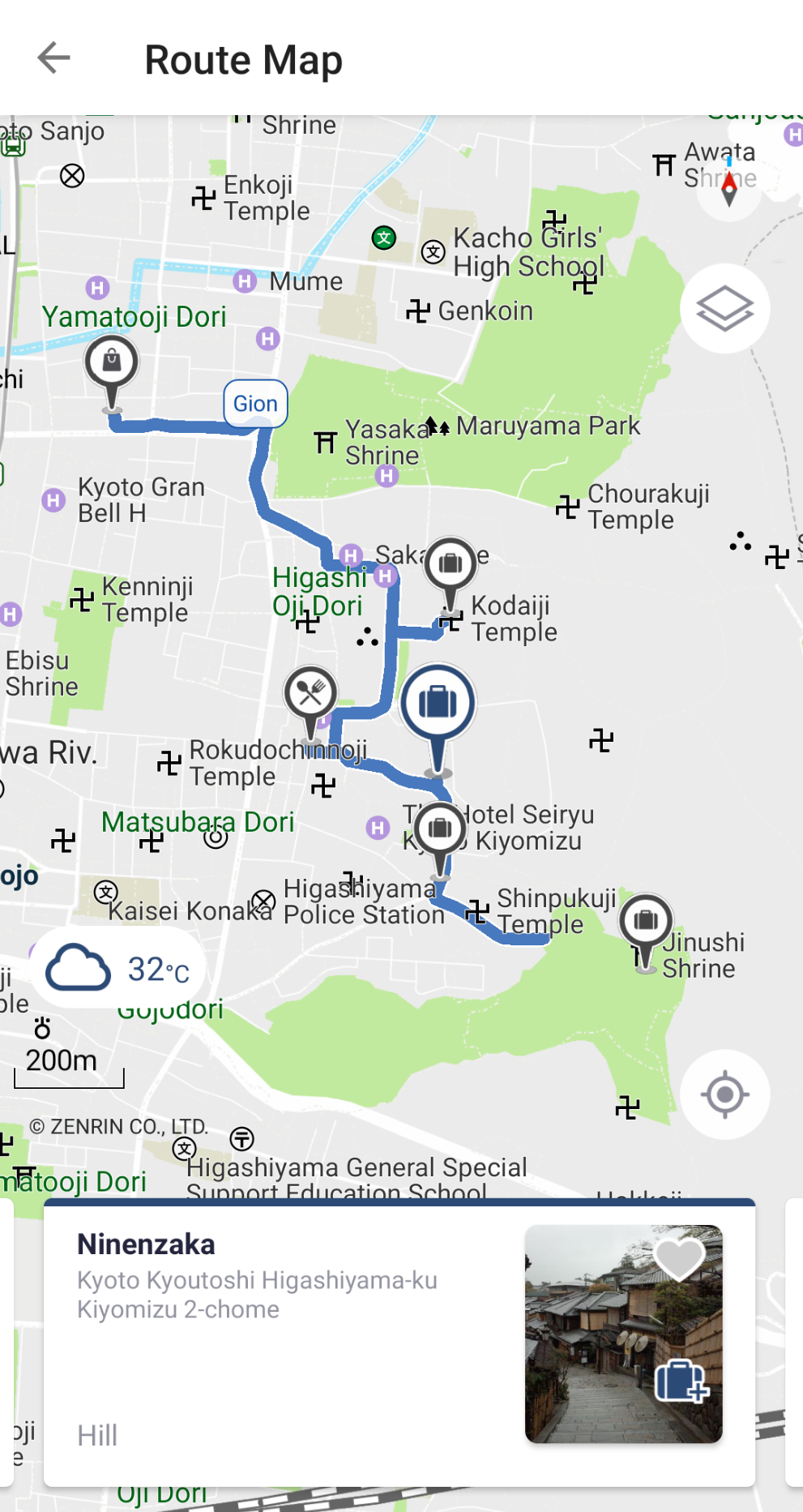The height and width of the screenshot is (1512, 803).
Task: Select the suitcase pin near Jinushi Shrine
Action: (646, 921)
